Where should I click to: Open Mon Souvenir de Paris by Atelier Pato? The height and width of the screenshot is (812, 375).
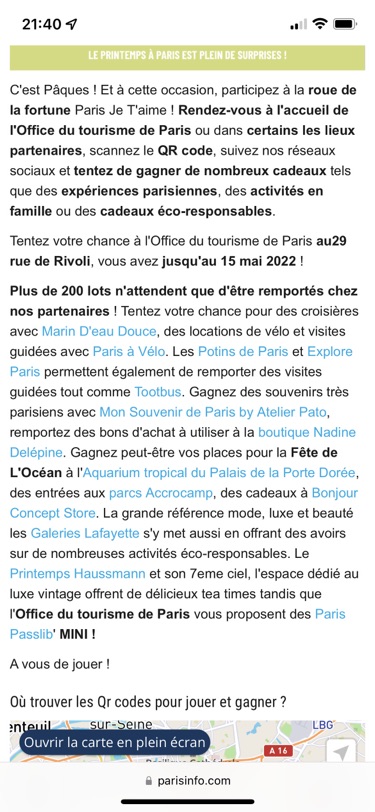pyautogui.click(x=213, y=412)
